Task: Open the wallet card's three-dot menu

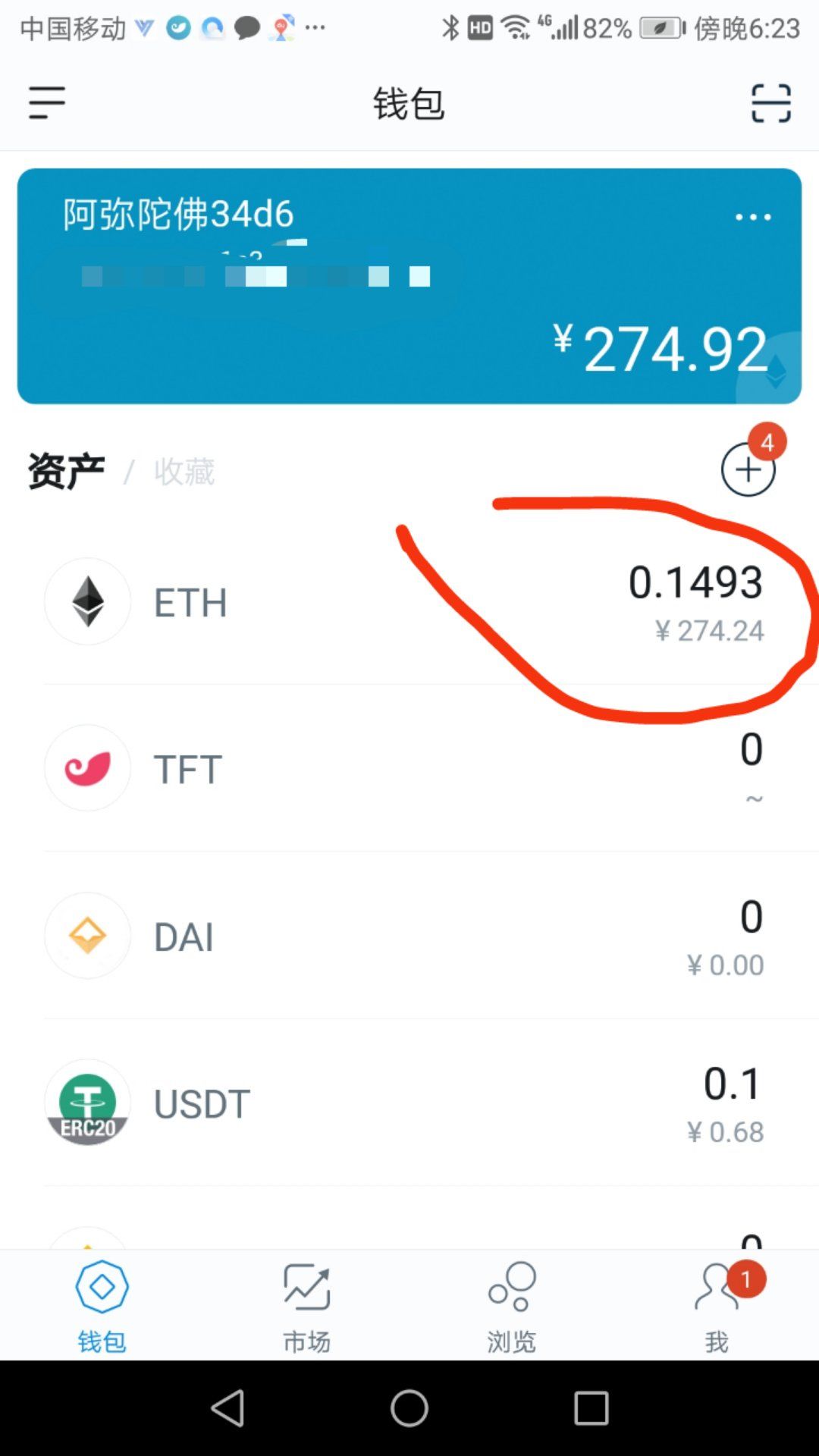Action: click(752, 217)
